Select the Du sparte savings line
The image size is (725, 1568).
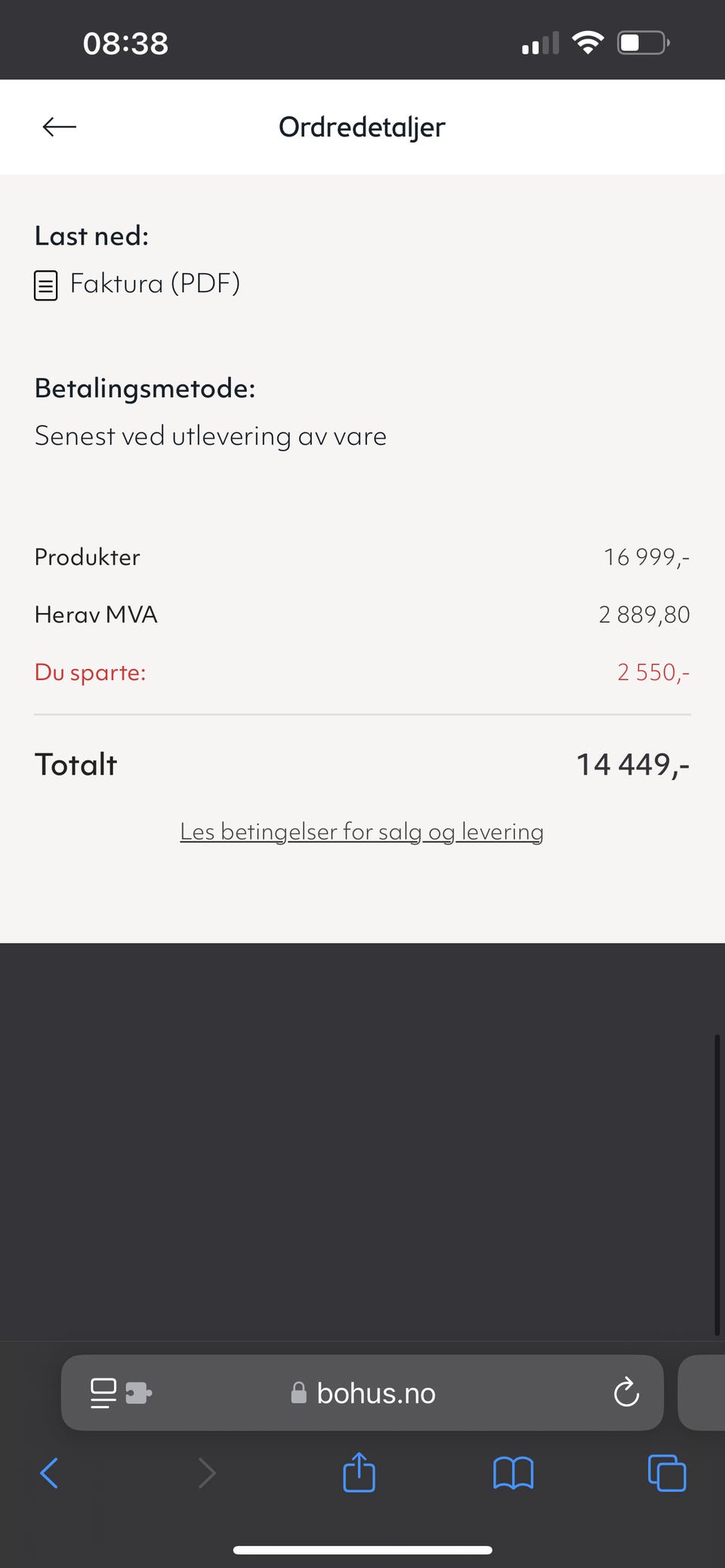[91, 672]
